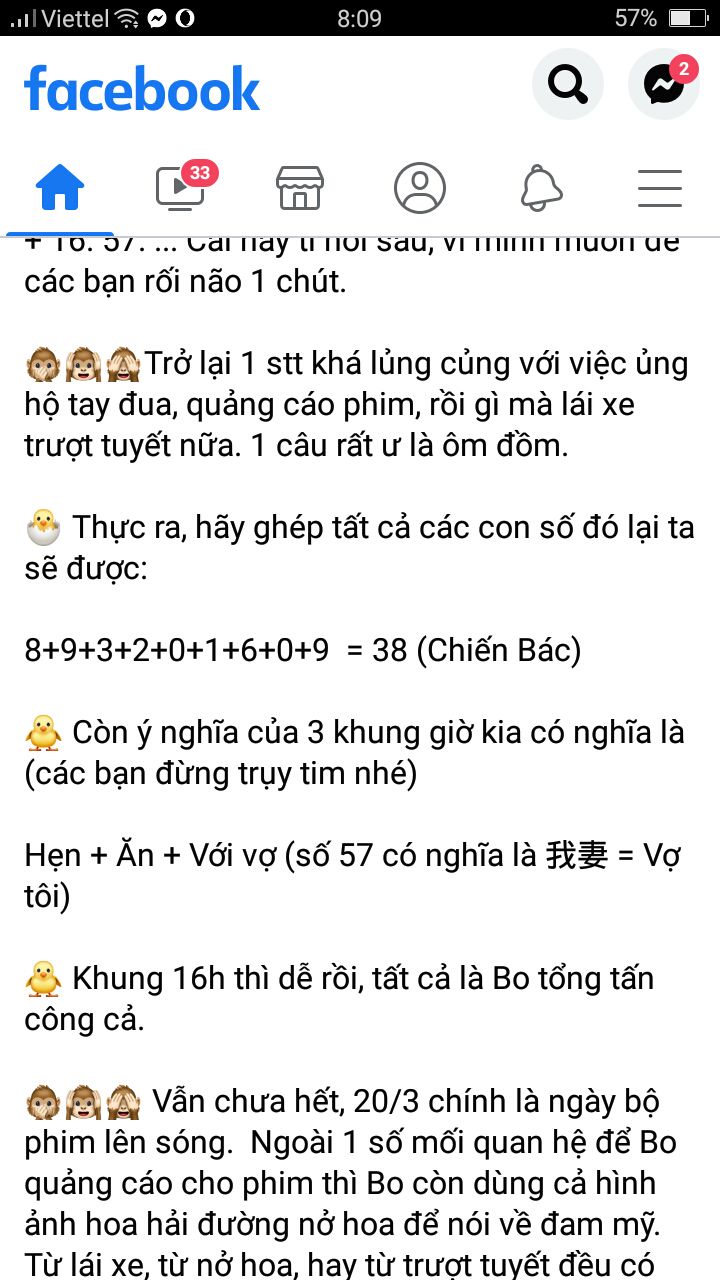The image size is (720, 1280).
Task: Check the notifications bell tab
Action: pyautogui.click(x=541, y=187)
